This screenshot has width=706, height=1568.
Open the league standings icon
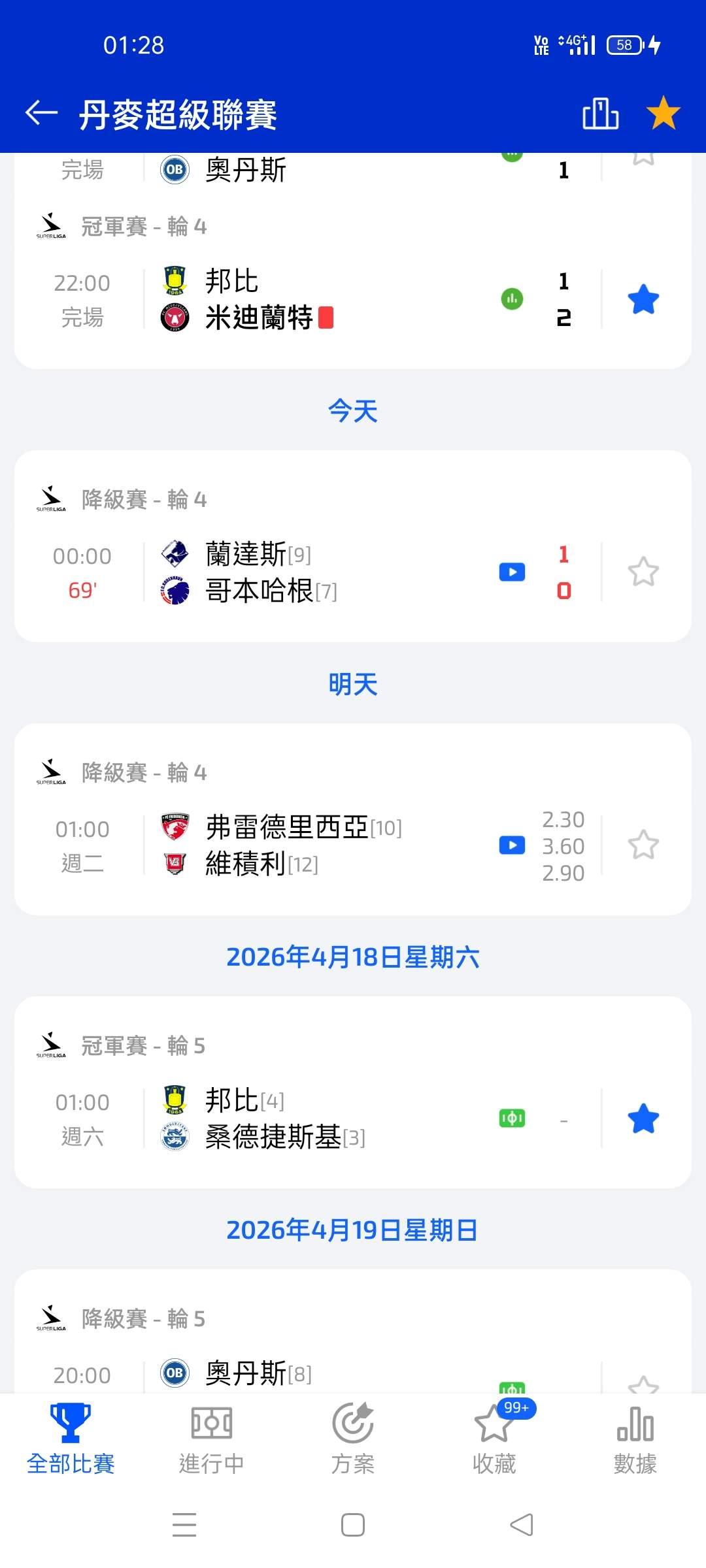coord(600,114)
